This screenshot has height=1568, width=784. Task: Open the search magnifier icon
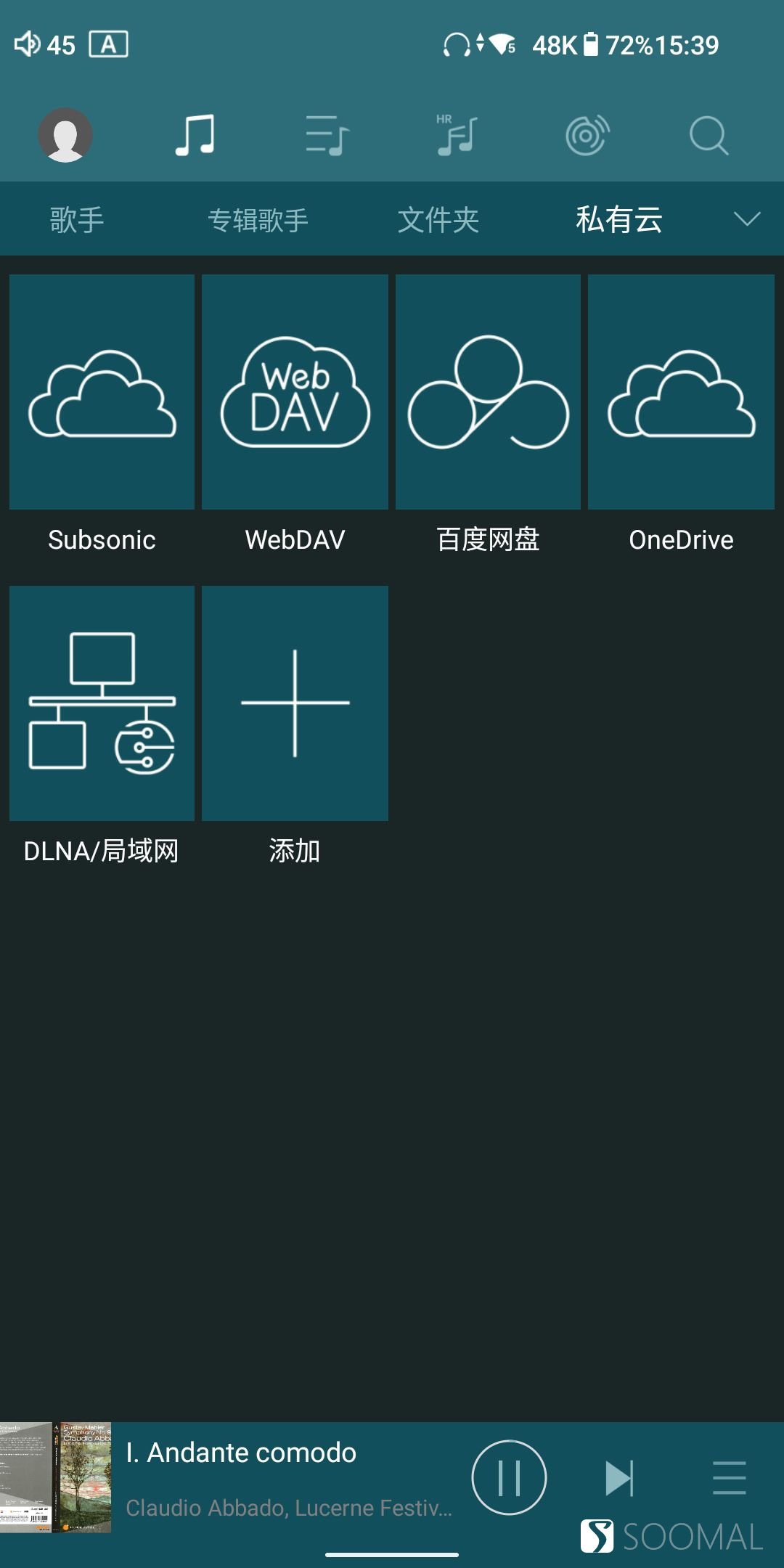pos(710,136)
